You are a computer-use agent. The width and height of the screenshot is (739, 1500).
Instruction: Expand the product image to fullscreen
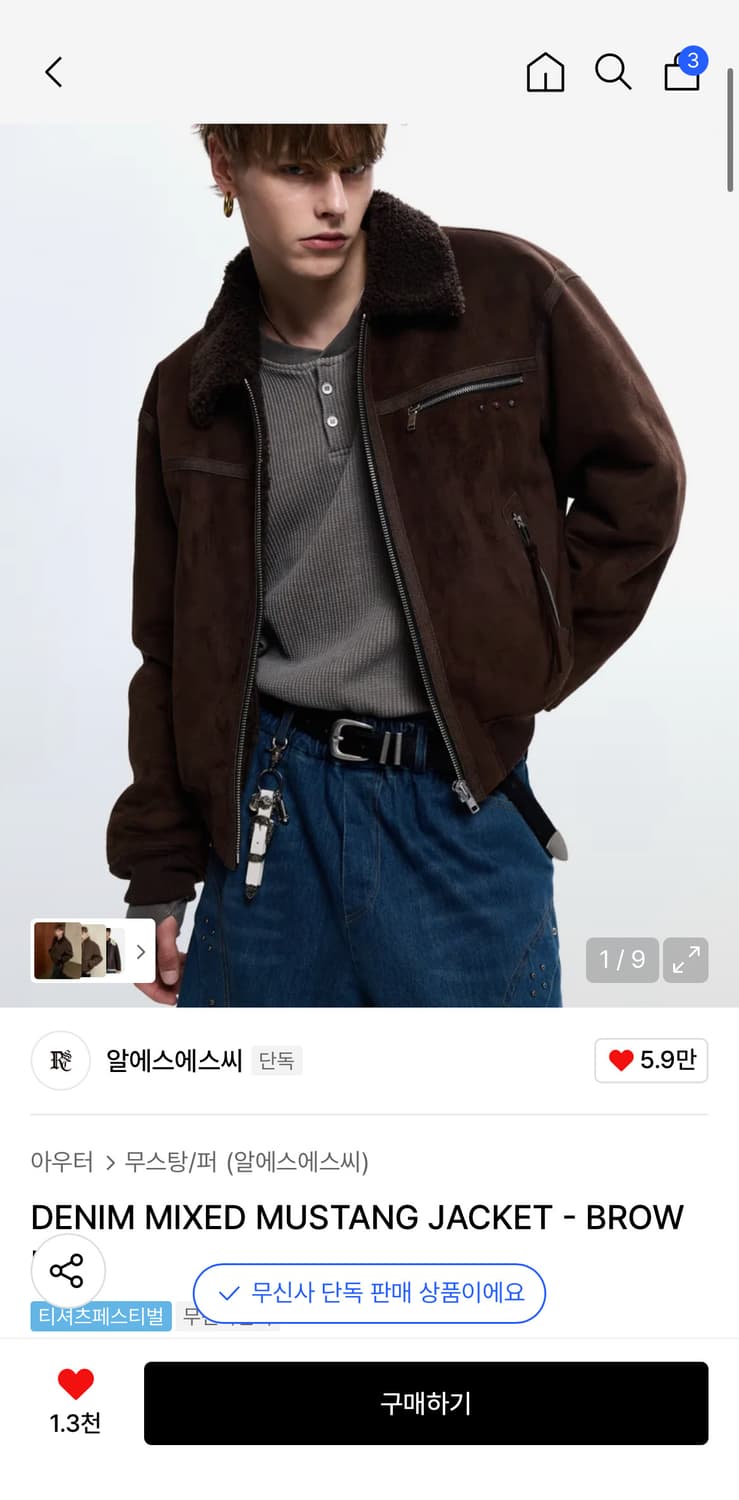(x=686, y=960)
